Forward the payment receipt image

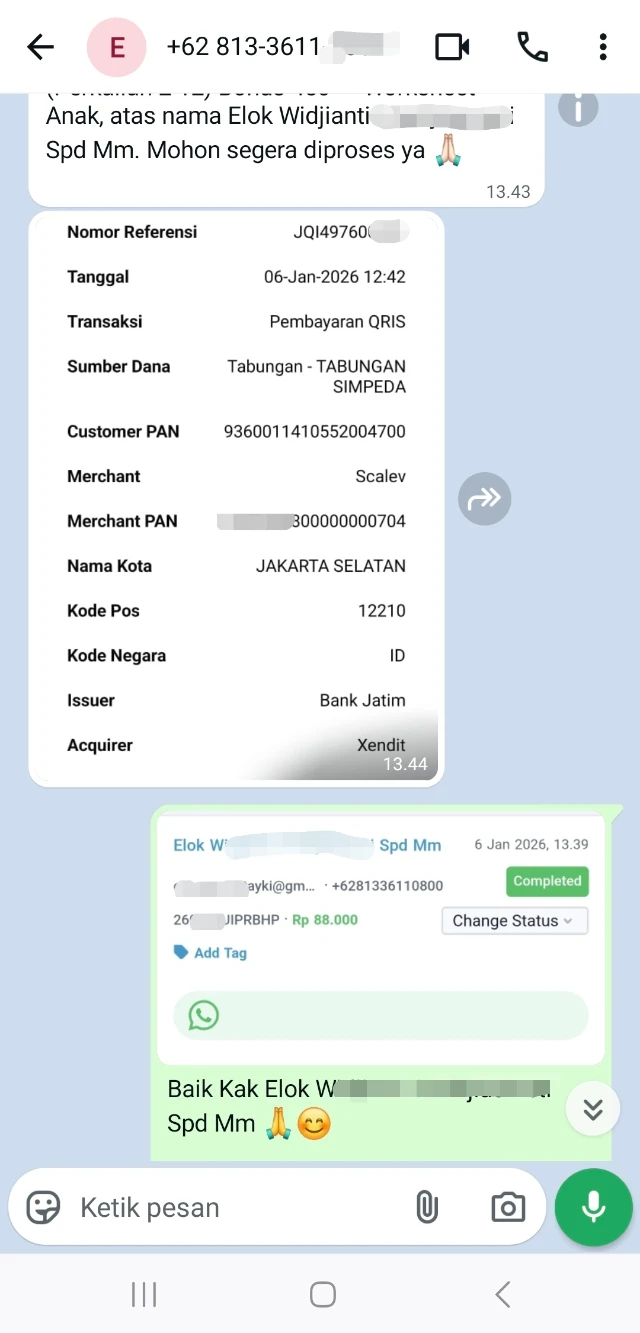tap(484, 498)
